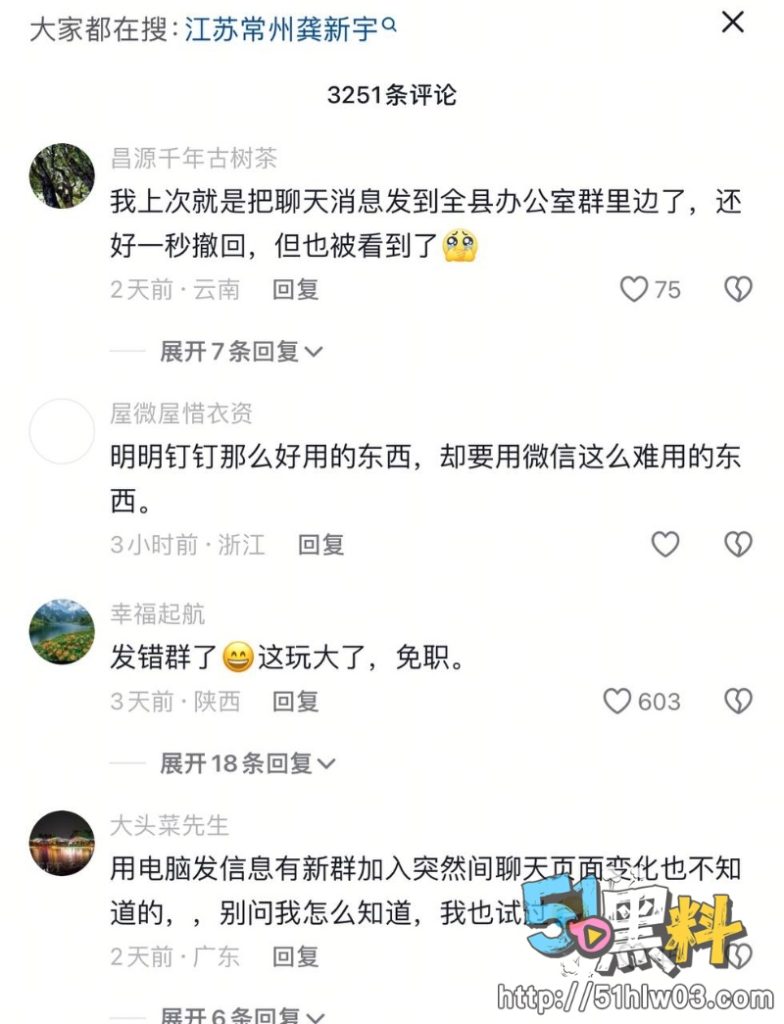Close the comments panel

(733, 22)
